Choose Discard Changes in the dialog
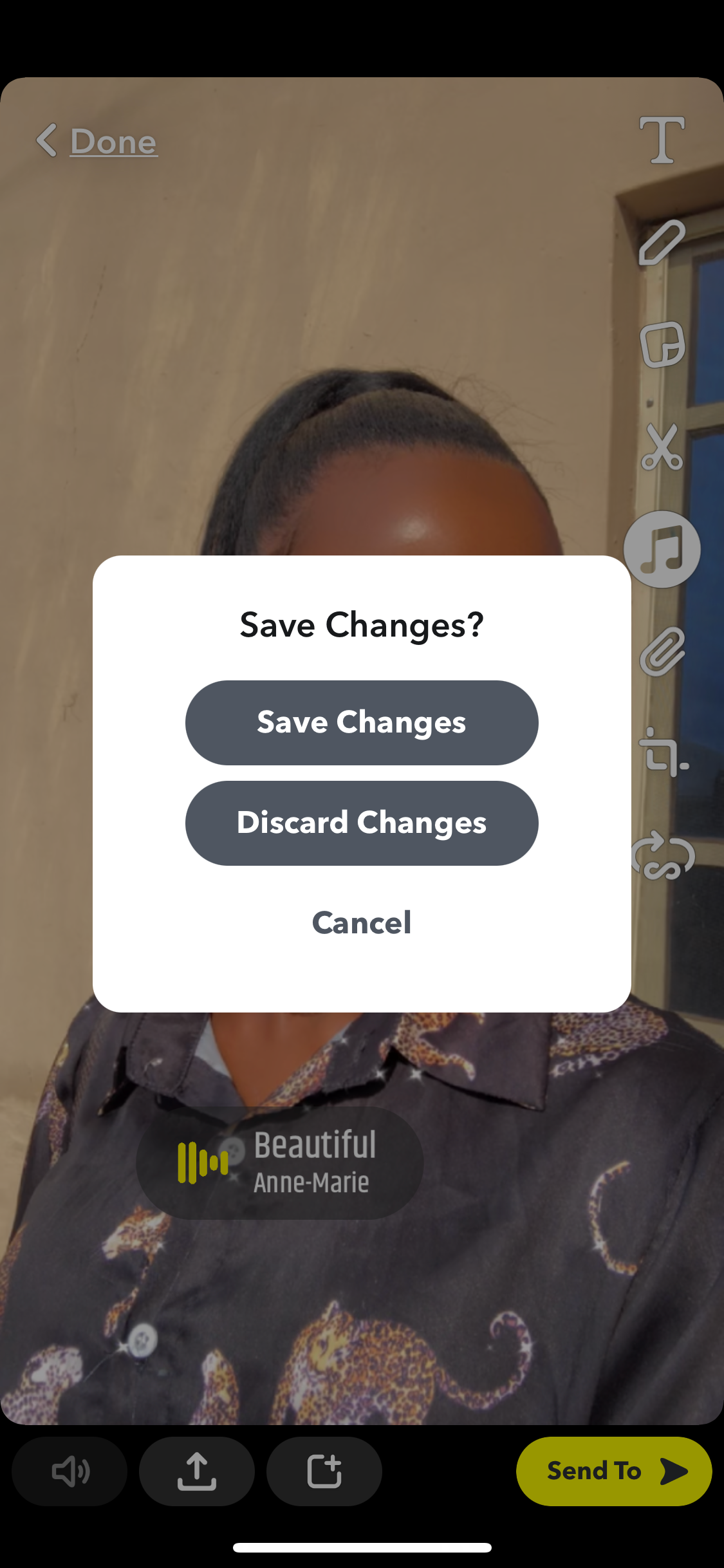The height and width of the screenshot is (1568, 724). click(362, 823)
